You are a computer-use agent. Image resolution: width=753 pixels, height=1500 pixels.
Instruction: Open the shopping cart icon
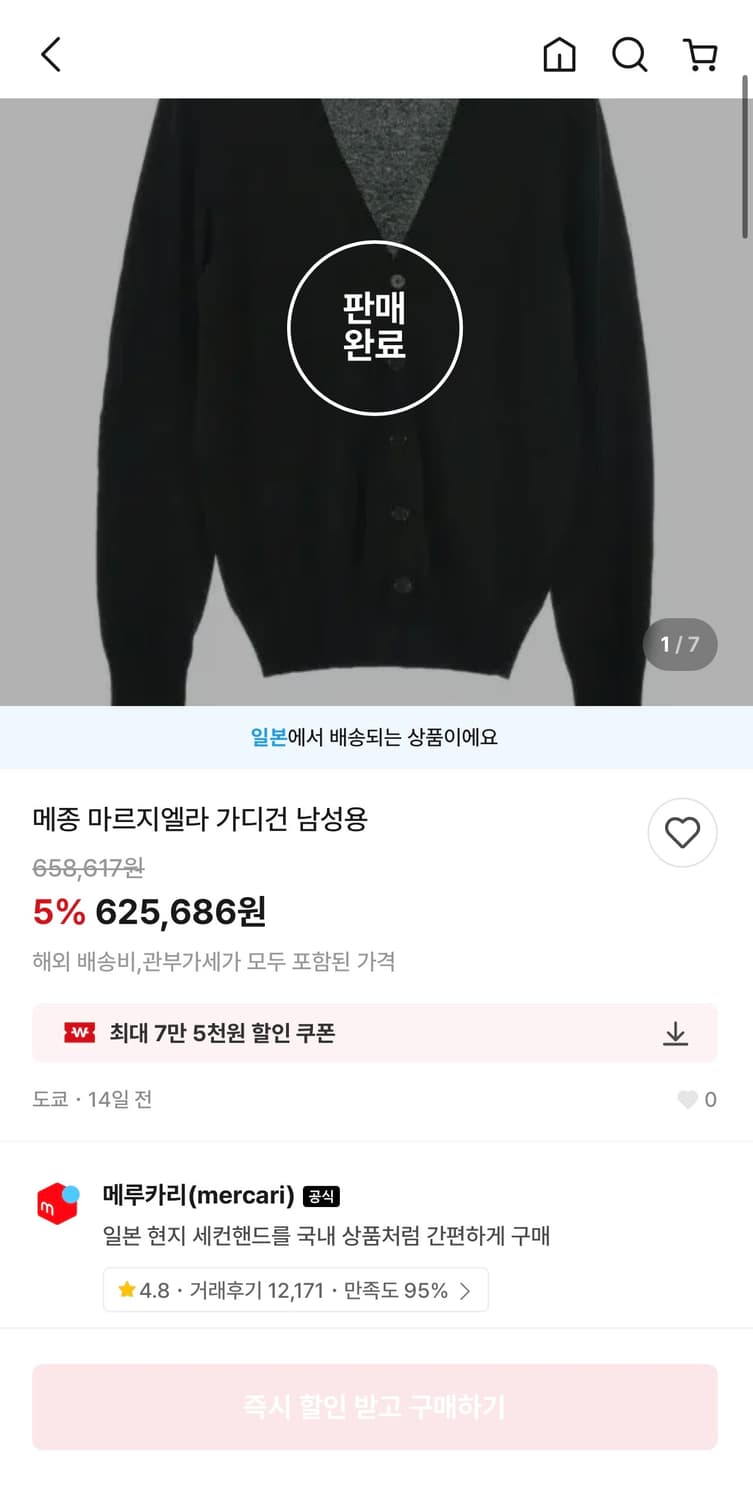[x=702, y=56]
